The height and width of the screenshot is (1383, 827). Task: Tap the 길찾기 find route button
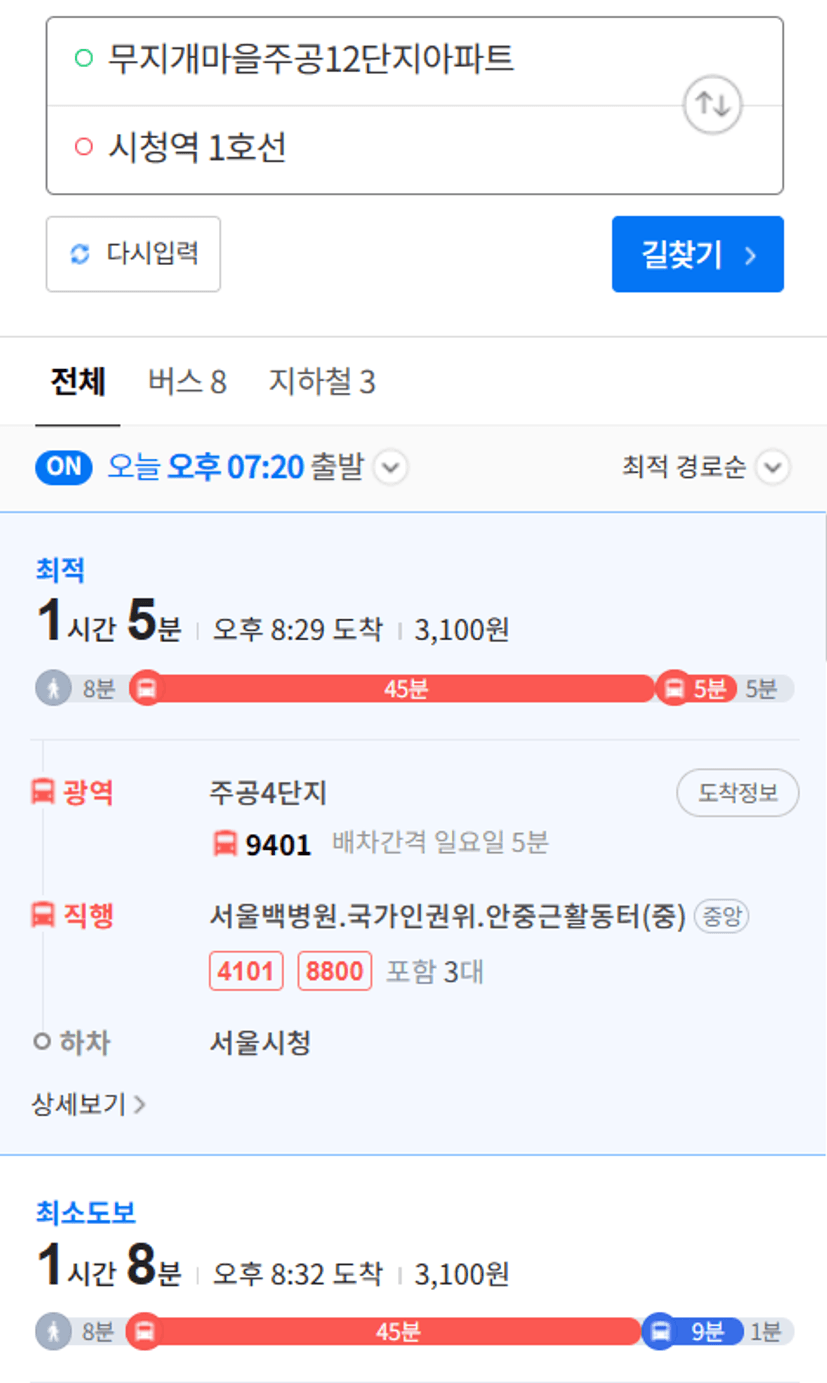(698, 254)
